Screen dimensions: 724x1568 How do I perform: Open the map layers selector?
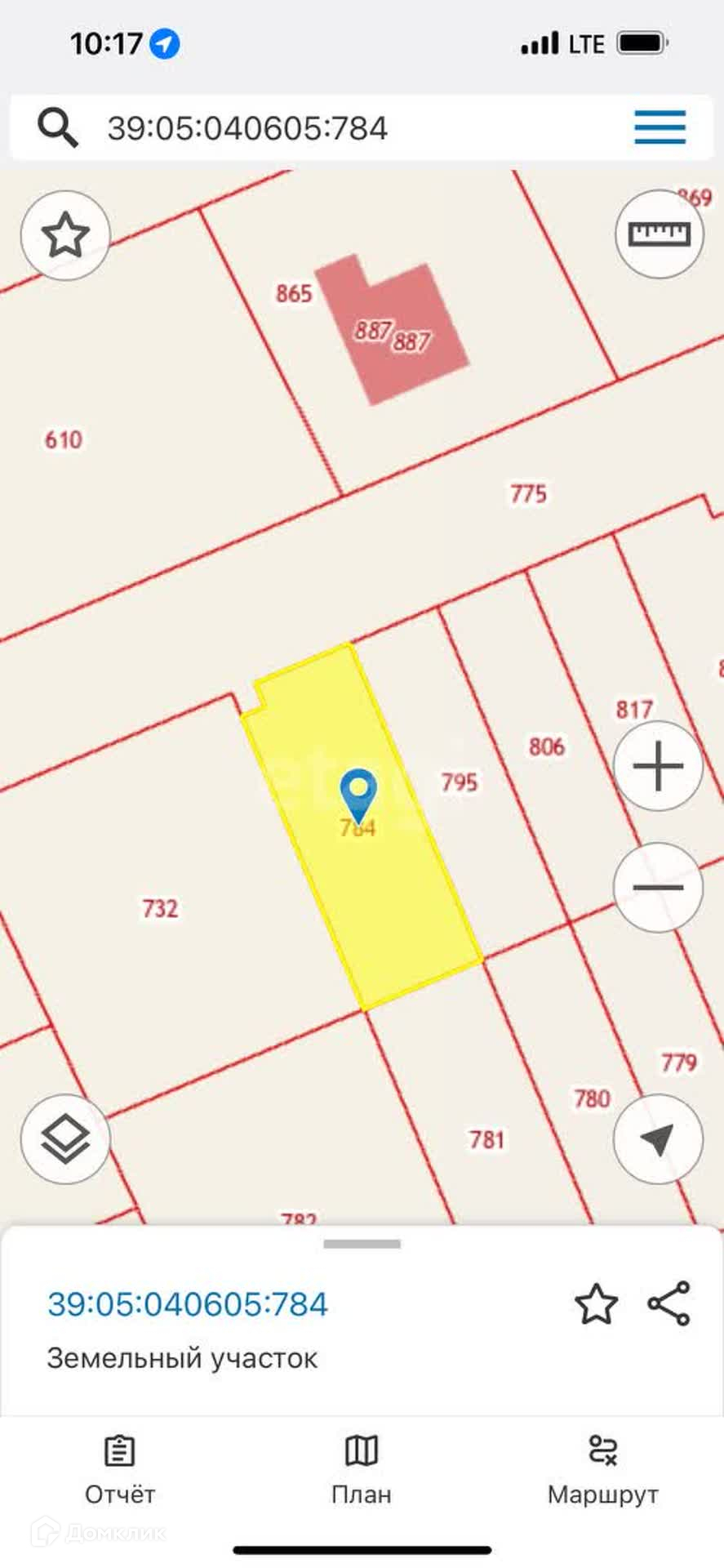(x=65, y=1139)
